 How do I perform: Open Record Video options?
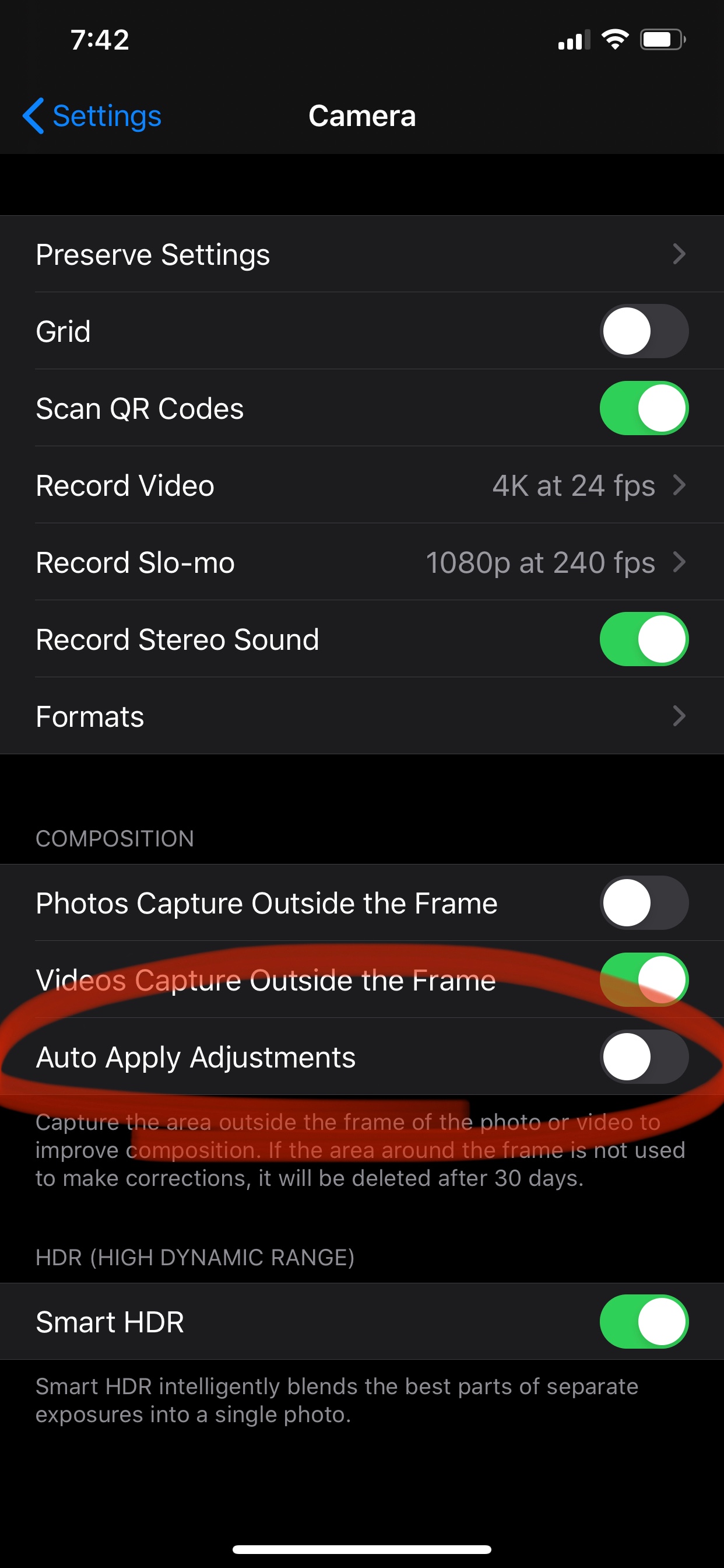point(362,485)
